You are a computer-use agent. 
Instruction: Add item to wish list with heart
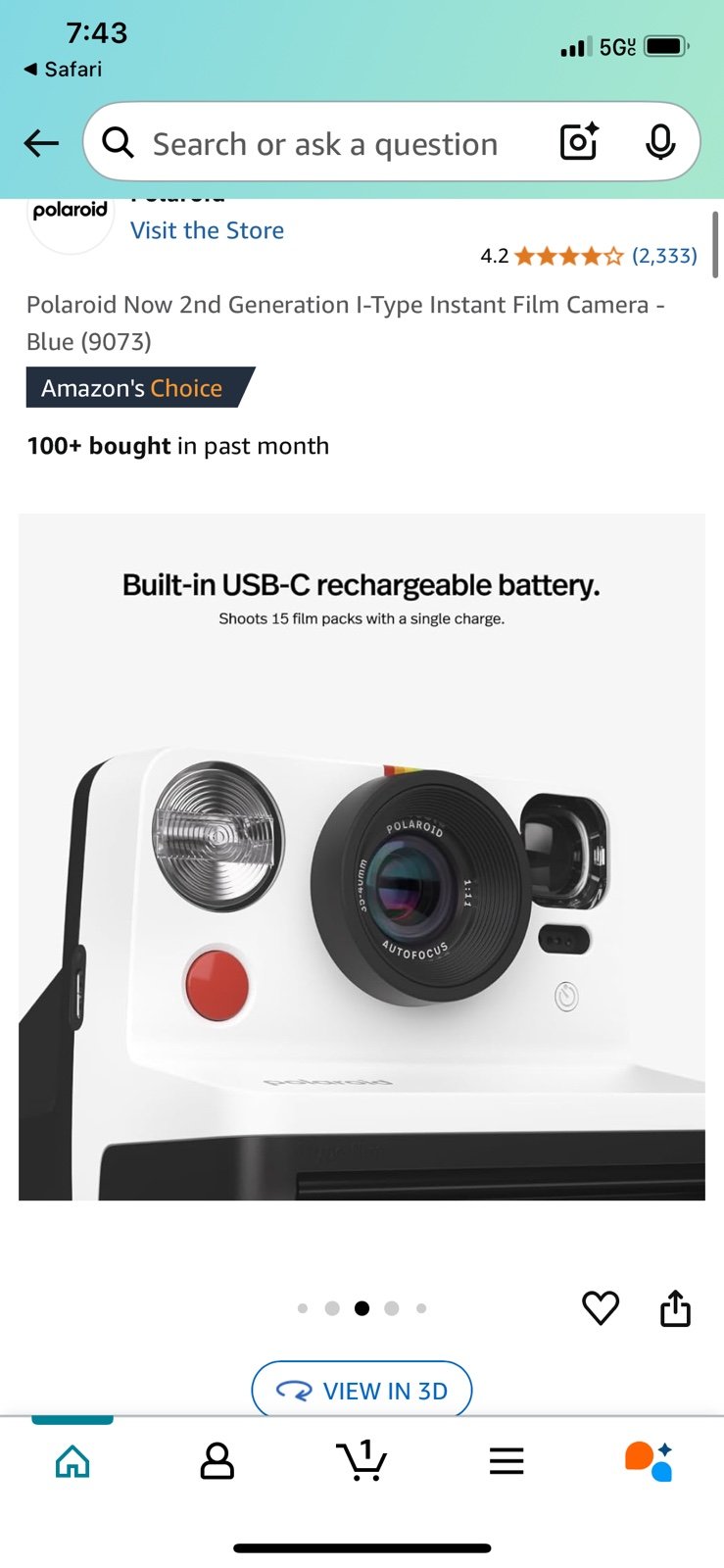[x=601, y=1307]
